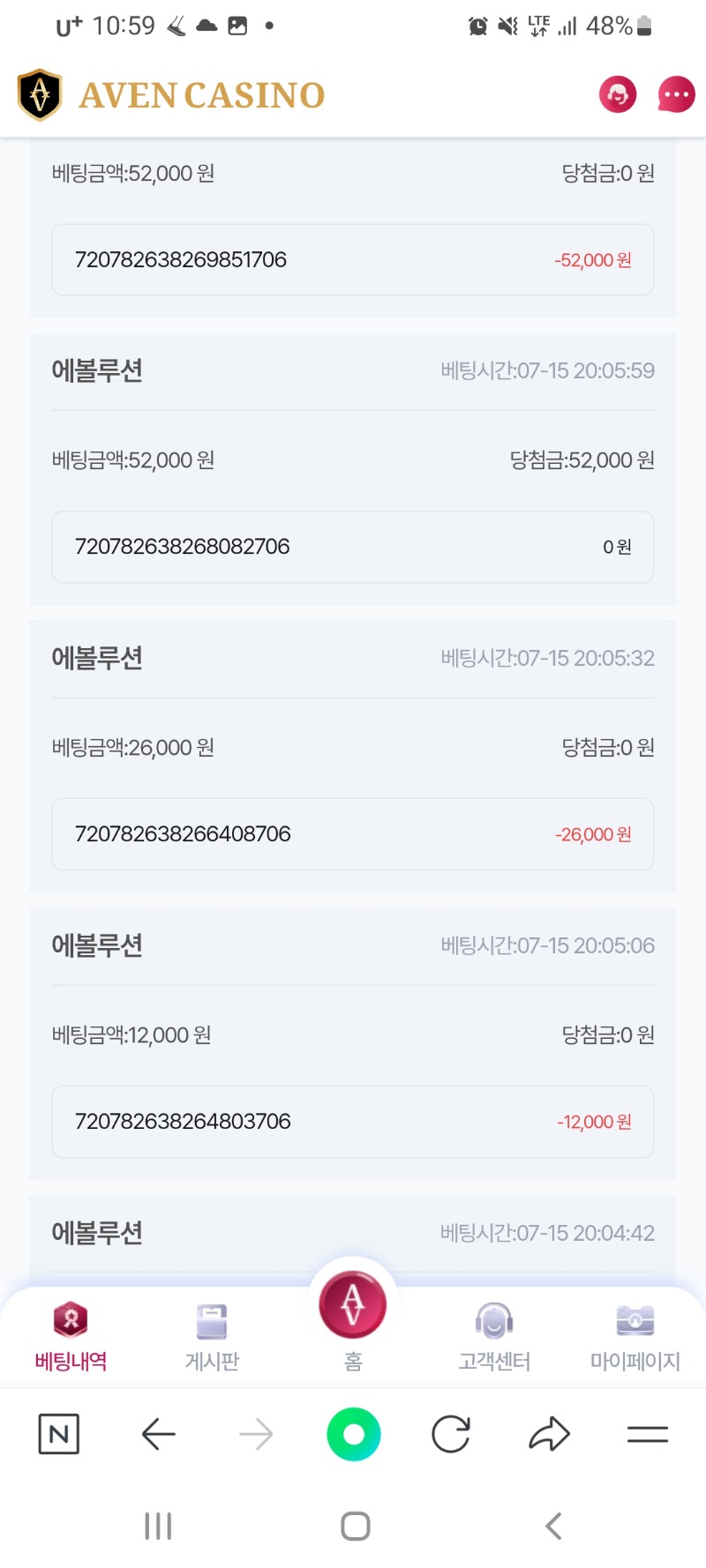Reload the page with the refresh icon
The height and width of the screenshot is (1568, 706).
451,1434
